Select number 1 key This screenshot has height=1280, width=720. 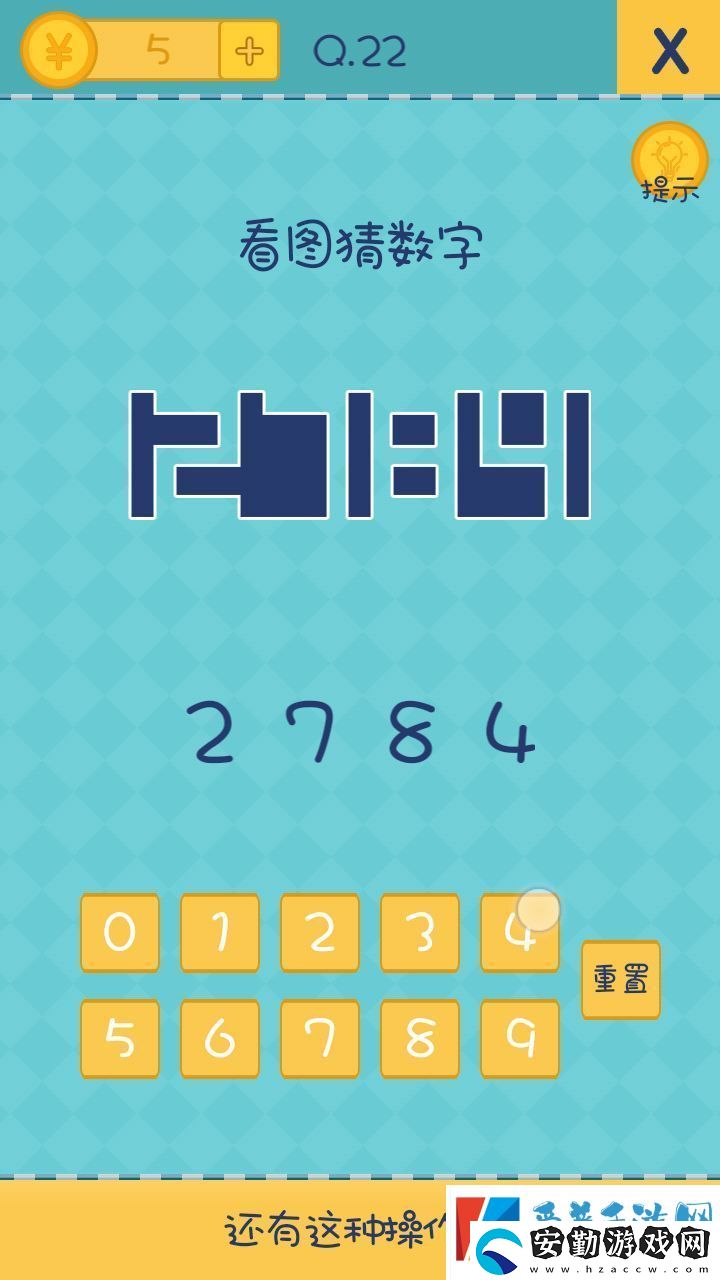(220, 932)
